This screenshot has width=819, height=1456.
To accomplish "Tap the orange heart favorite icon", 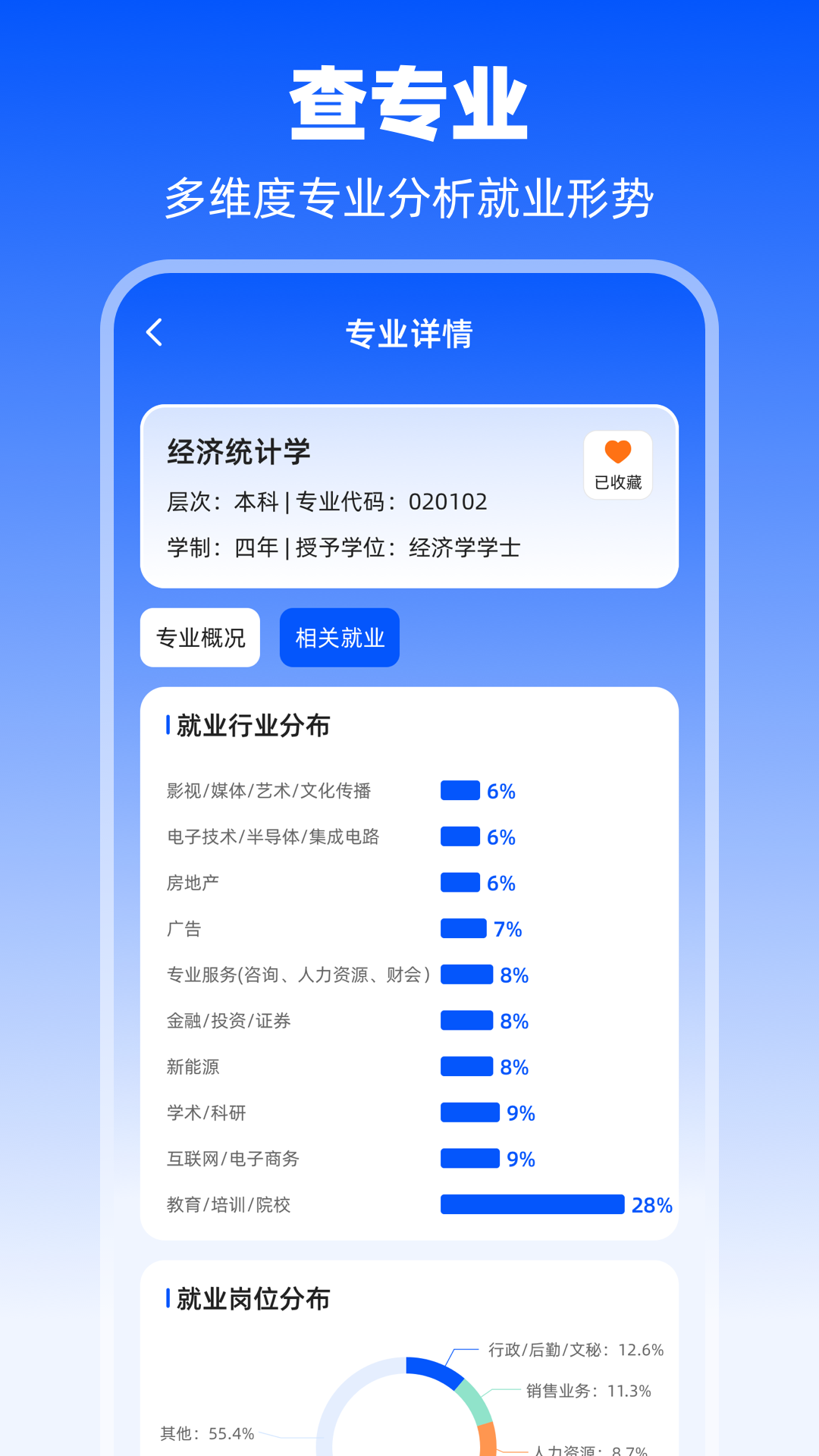I will pos(617,452).
